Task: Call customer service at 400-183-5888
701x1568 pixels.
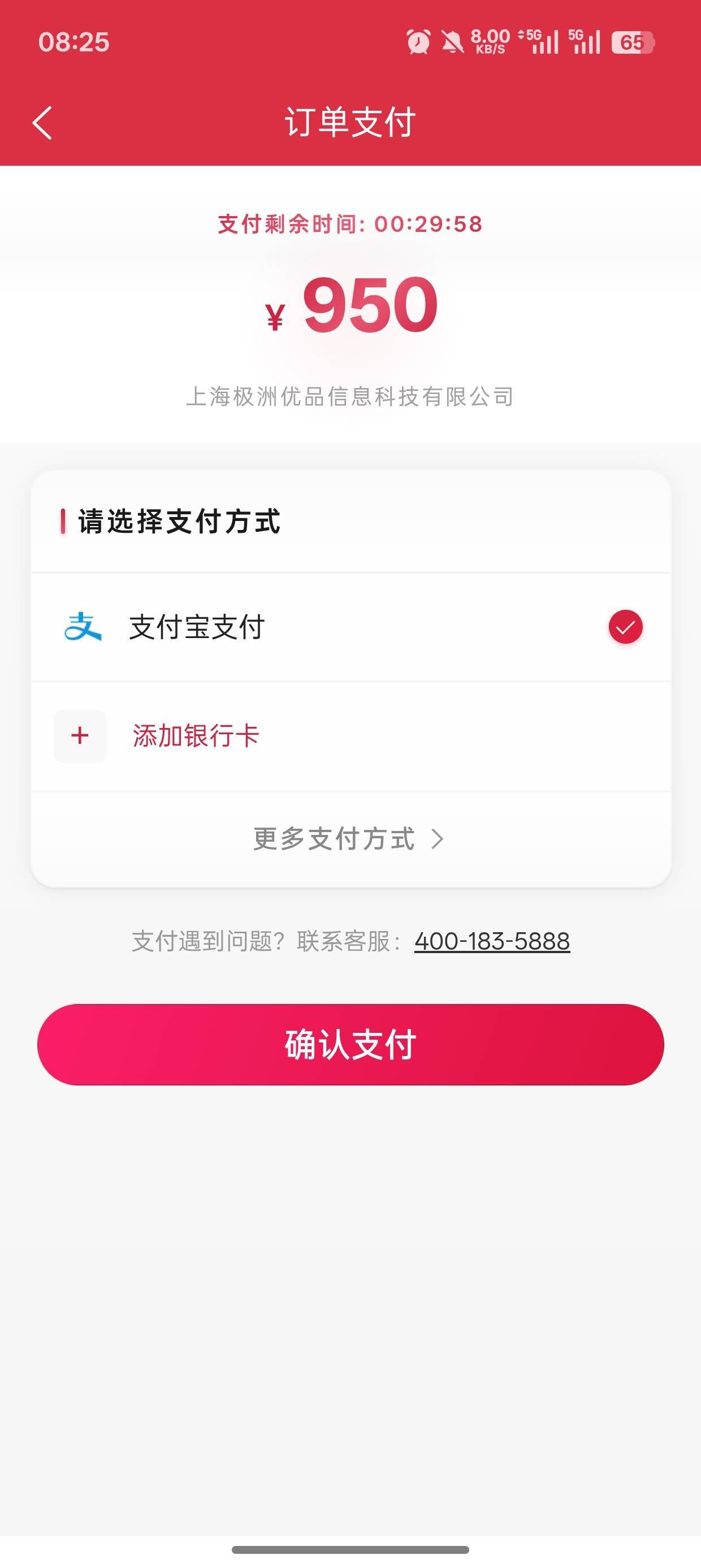Action: pyautogui.click(x=492, y=942)
